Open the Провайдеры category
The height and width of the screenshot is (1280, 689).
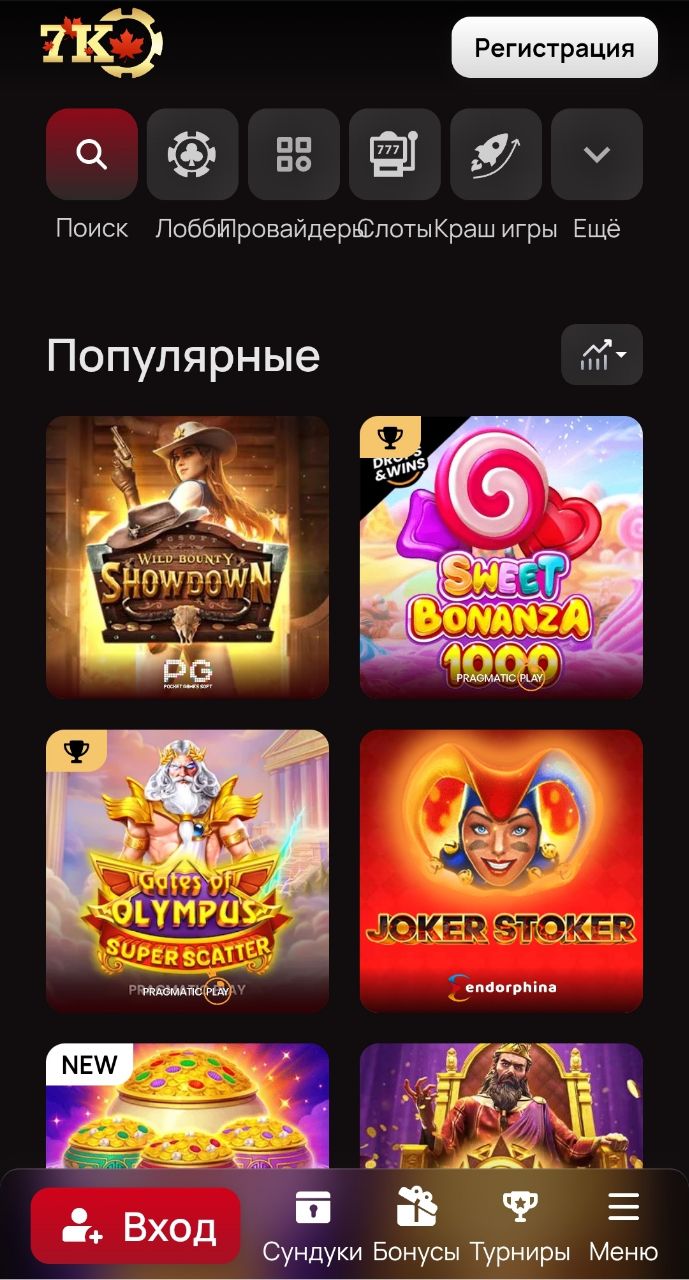coord(293,155)
